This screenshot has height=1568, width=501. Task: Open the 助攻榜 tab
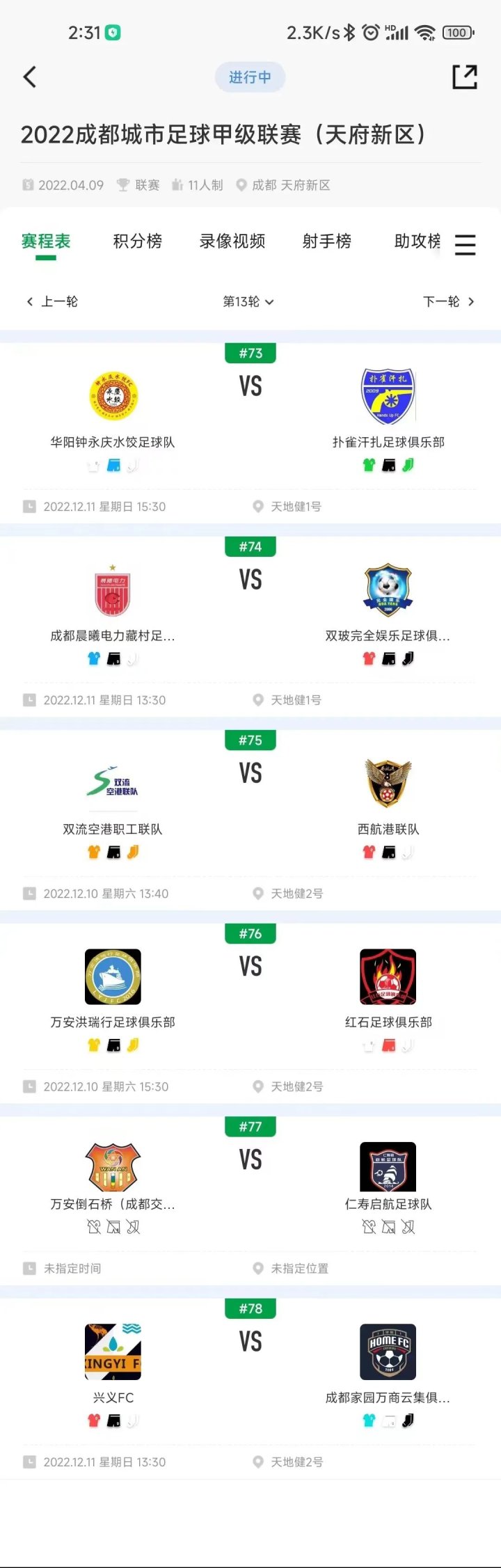point(417,241)
